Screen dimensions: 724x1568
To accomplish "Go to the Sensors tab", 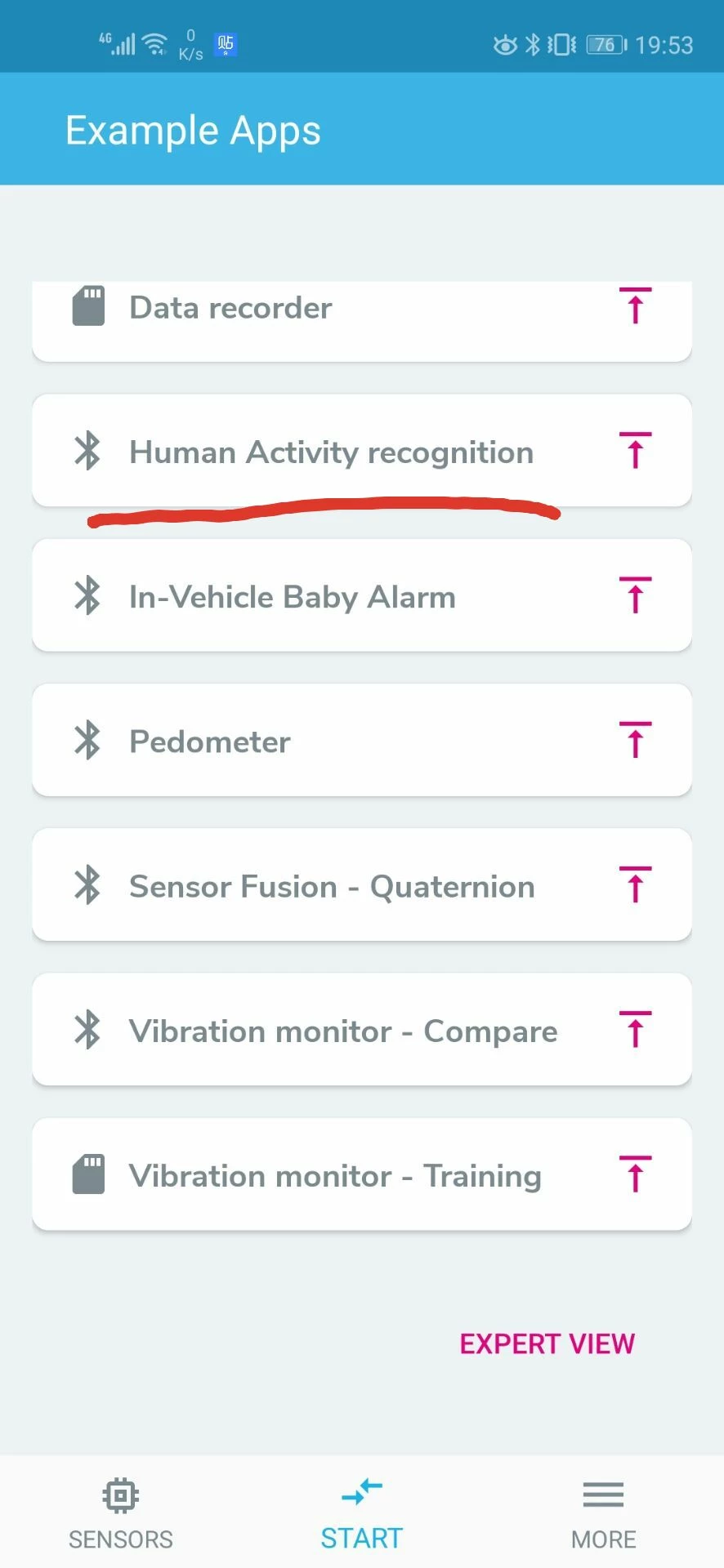I will coord(121,1514).
